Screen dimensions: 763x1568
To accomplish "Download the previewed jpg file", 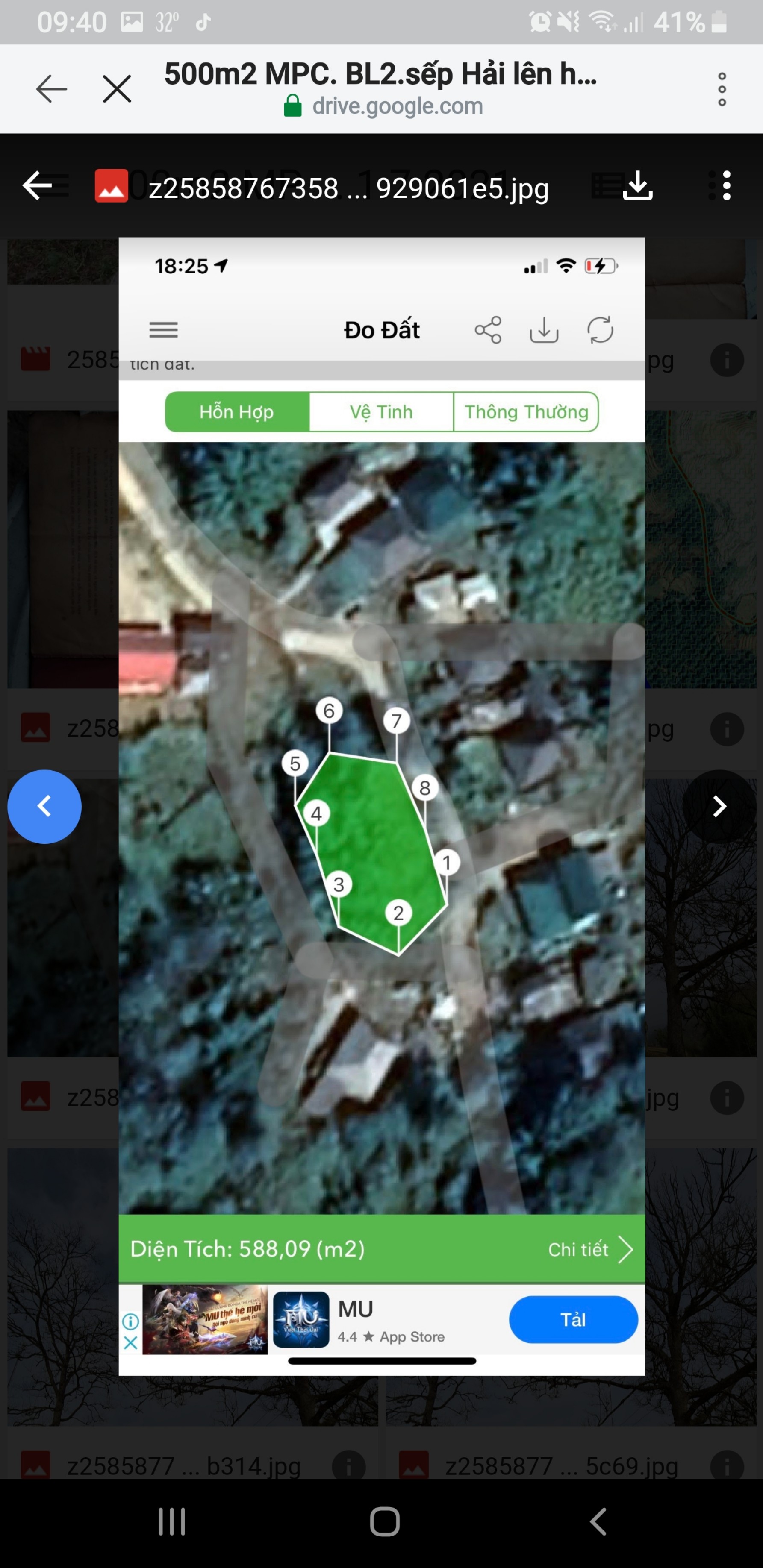I will 638,186.
